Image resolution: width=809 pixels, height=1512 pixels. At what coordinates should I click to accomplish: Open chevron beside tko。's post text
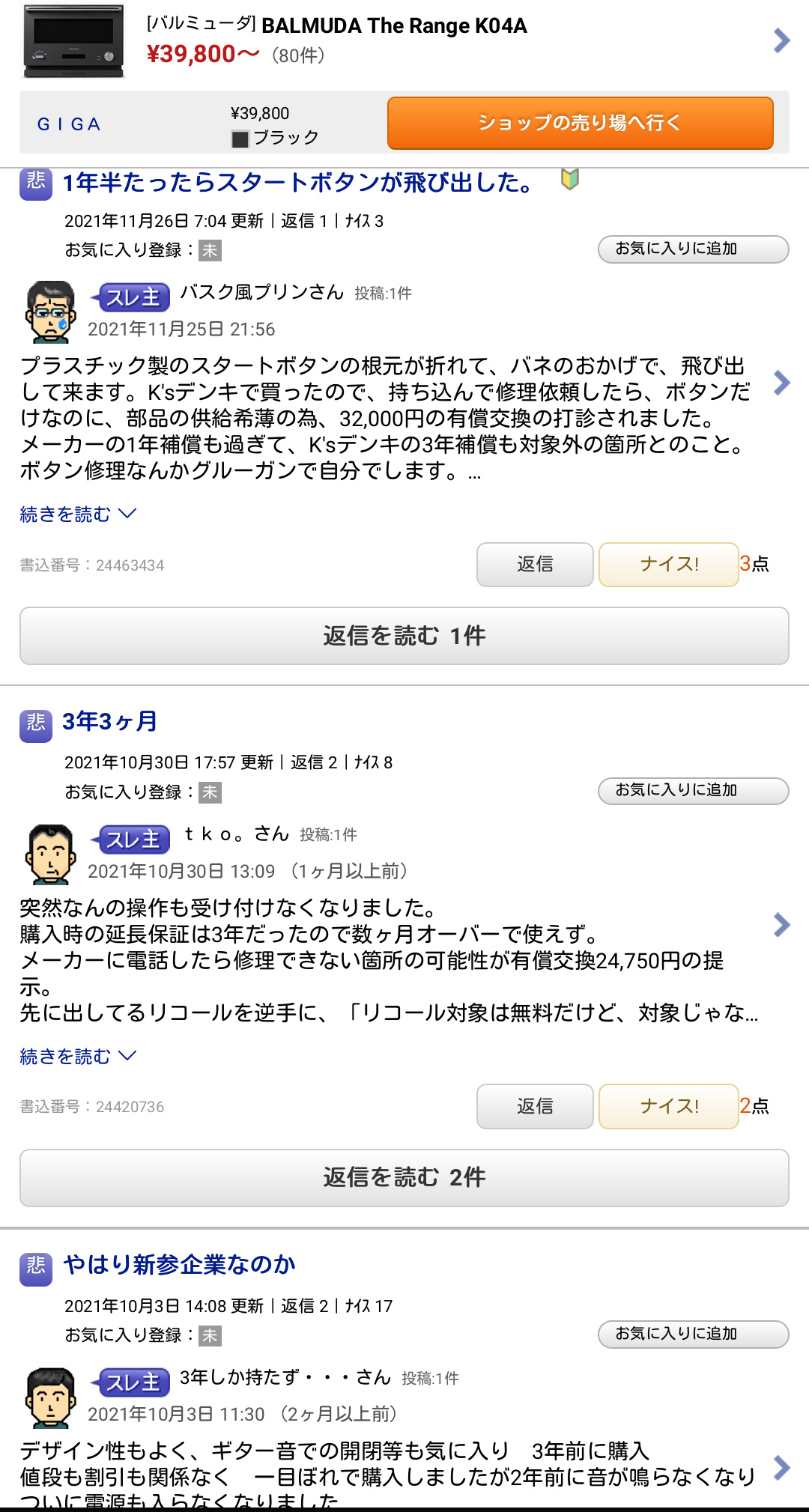point(781,926)
